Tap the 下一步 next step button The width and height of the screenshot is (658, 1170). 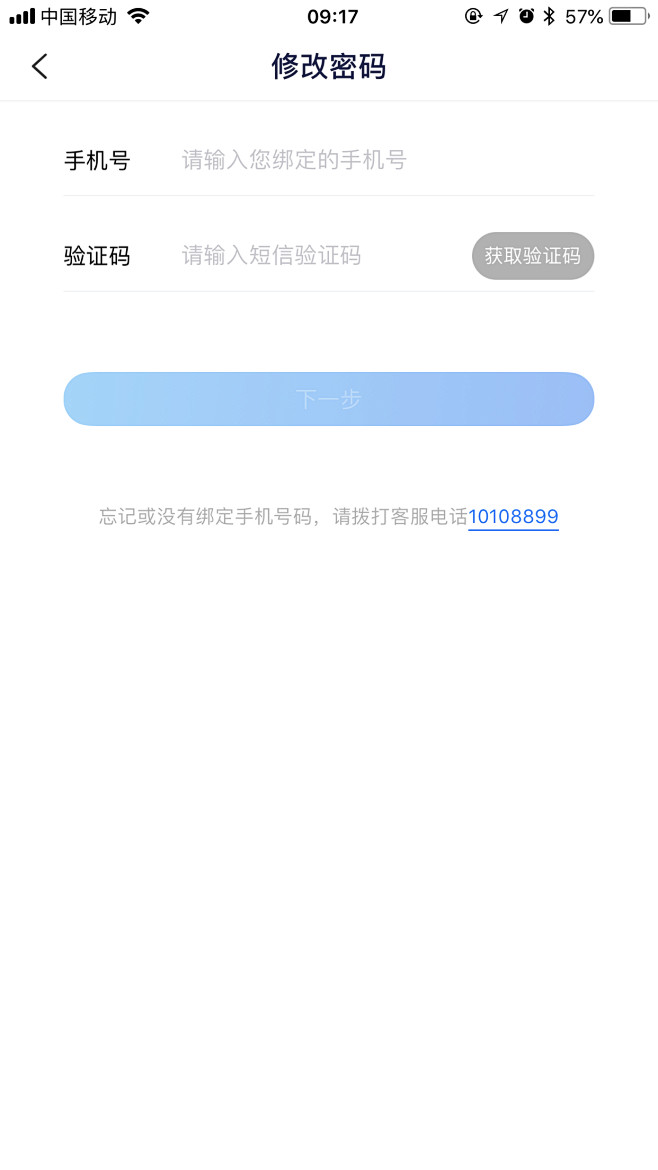pos(329,399)
